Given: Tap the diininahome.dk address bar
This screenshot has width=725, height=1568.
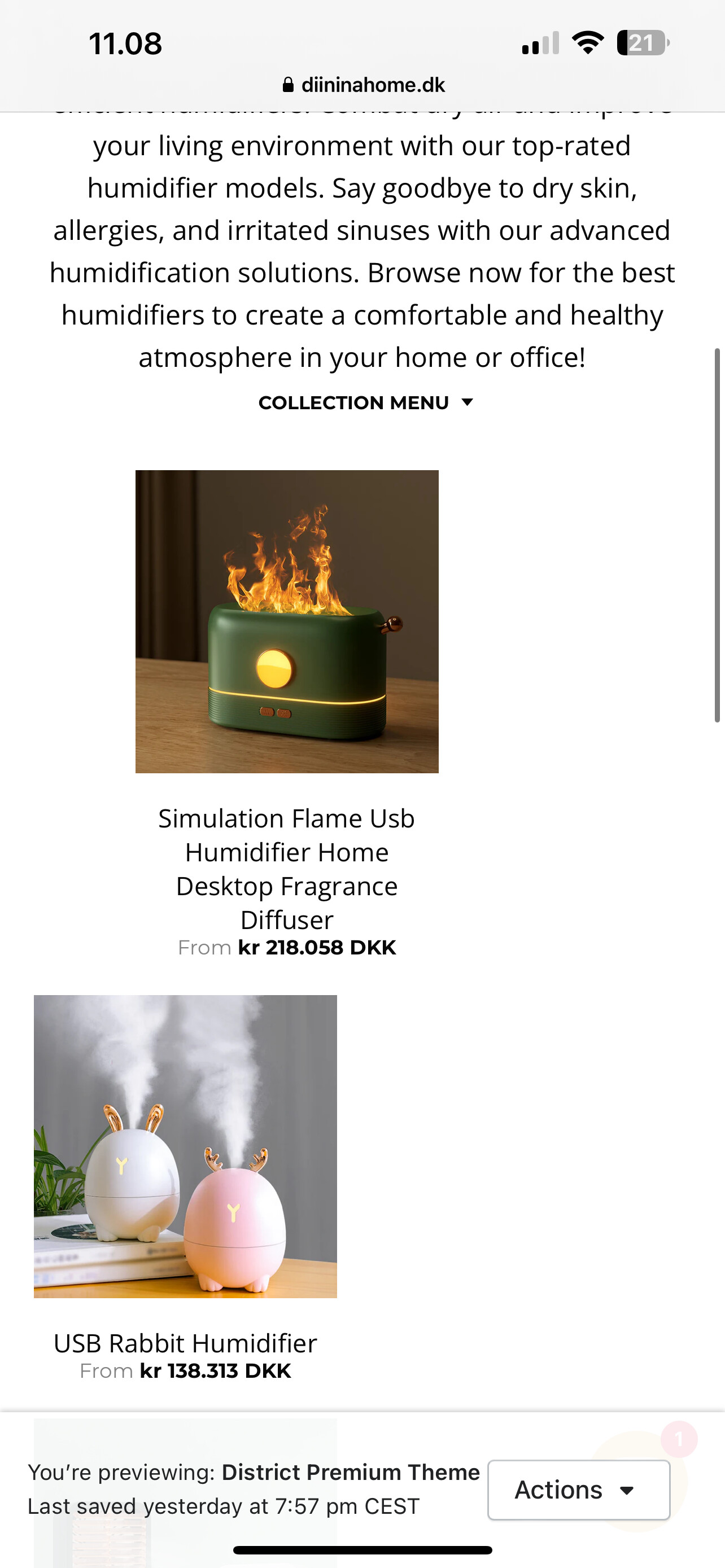Looking at the screenshot, I should click(x=364, y=85).
